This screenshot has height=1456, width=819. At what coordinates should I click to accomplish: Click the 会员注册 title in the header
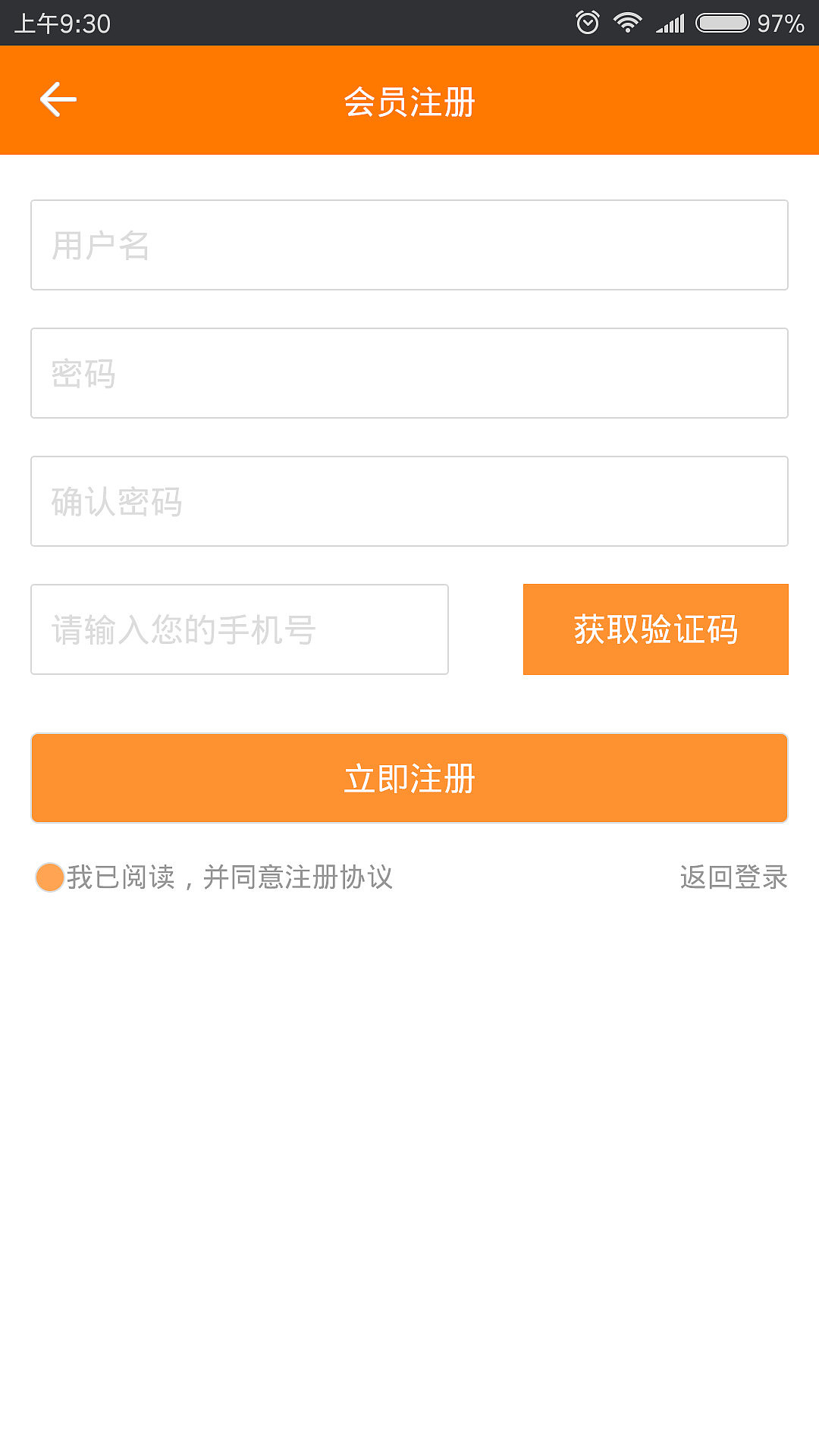[409, 101]
